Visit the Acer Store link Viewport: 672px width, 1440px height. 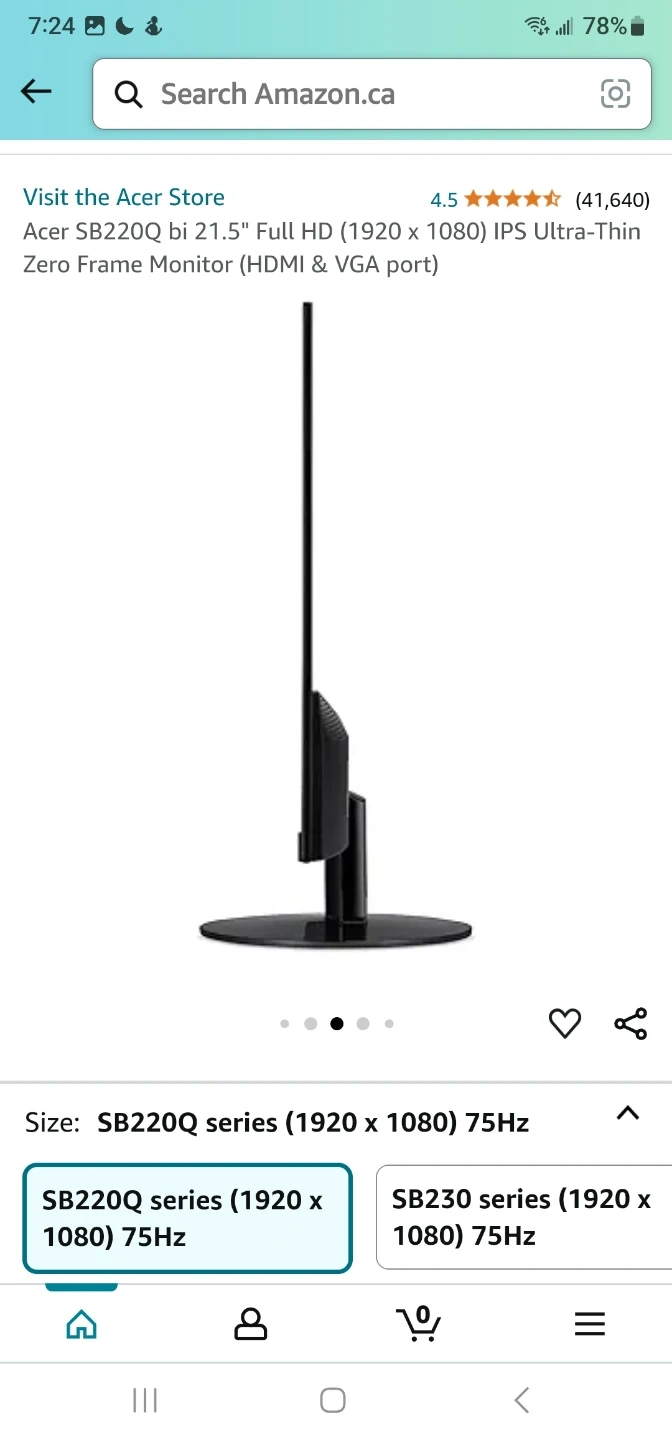(x=124, y=197)
